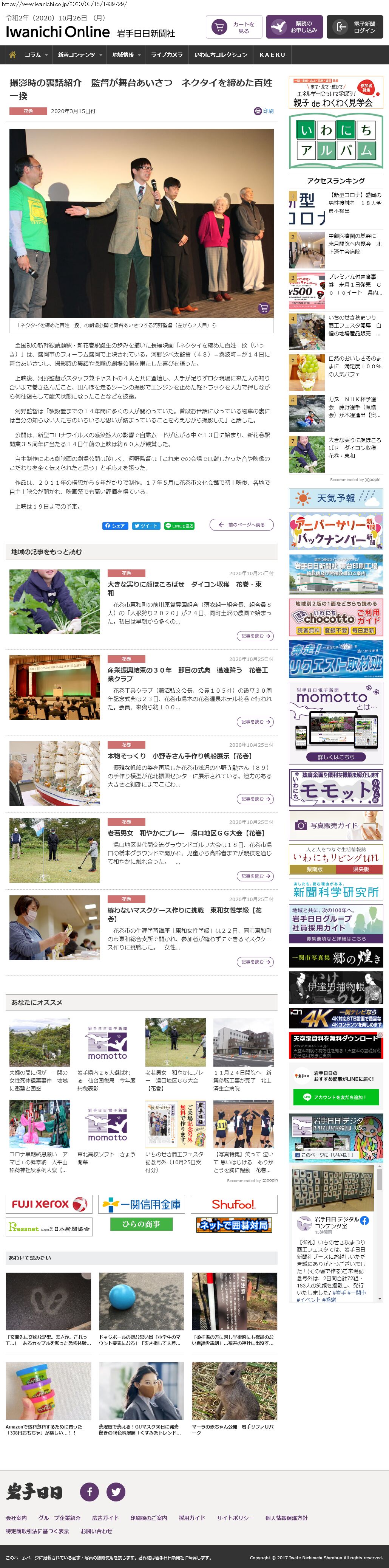This screenshot has width=389, height=1568.
Task: Open ライブカメラ in the navigation bar
Action: tap(167, 55)
